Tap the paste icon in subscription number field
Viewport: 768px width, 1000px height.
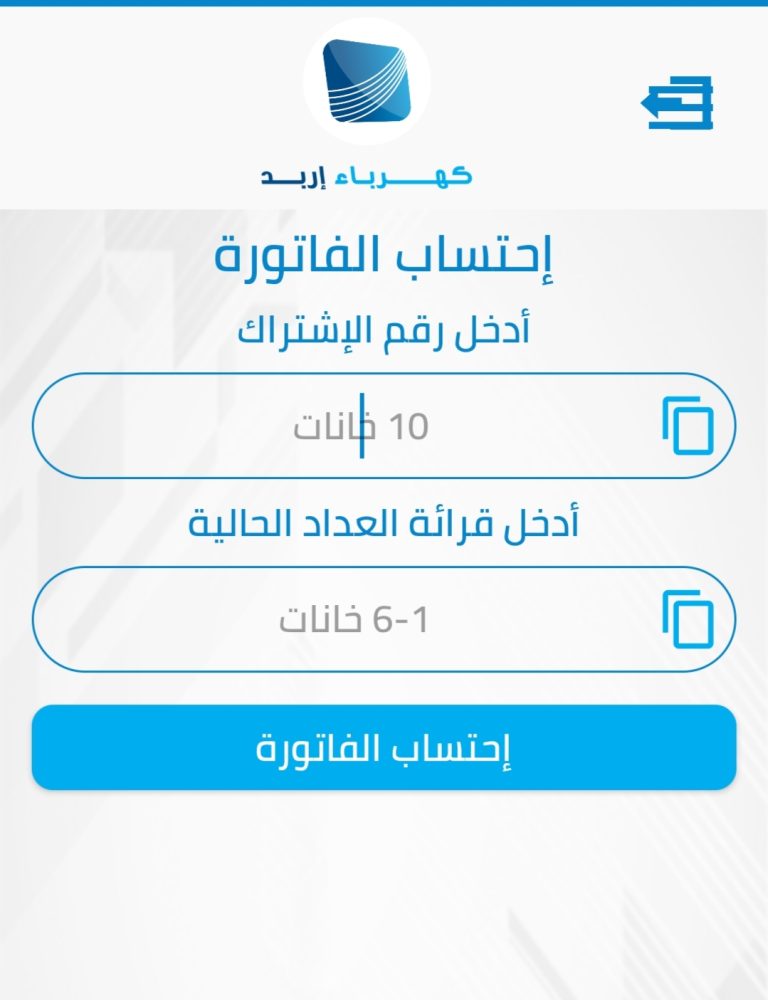[x=688, y=426]
